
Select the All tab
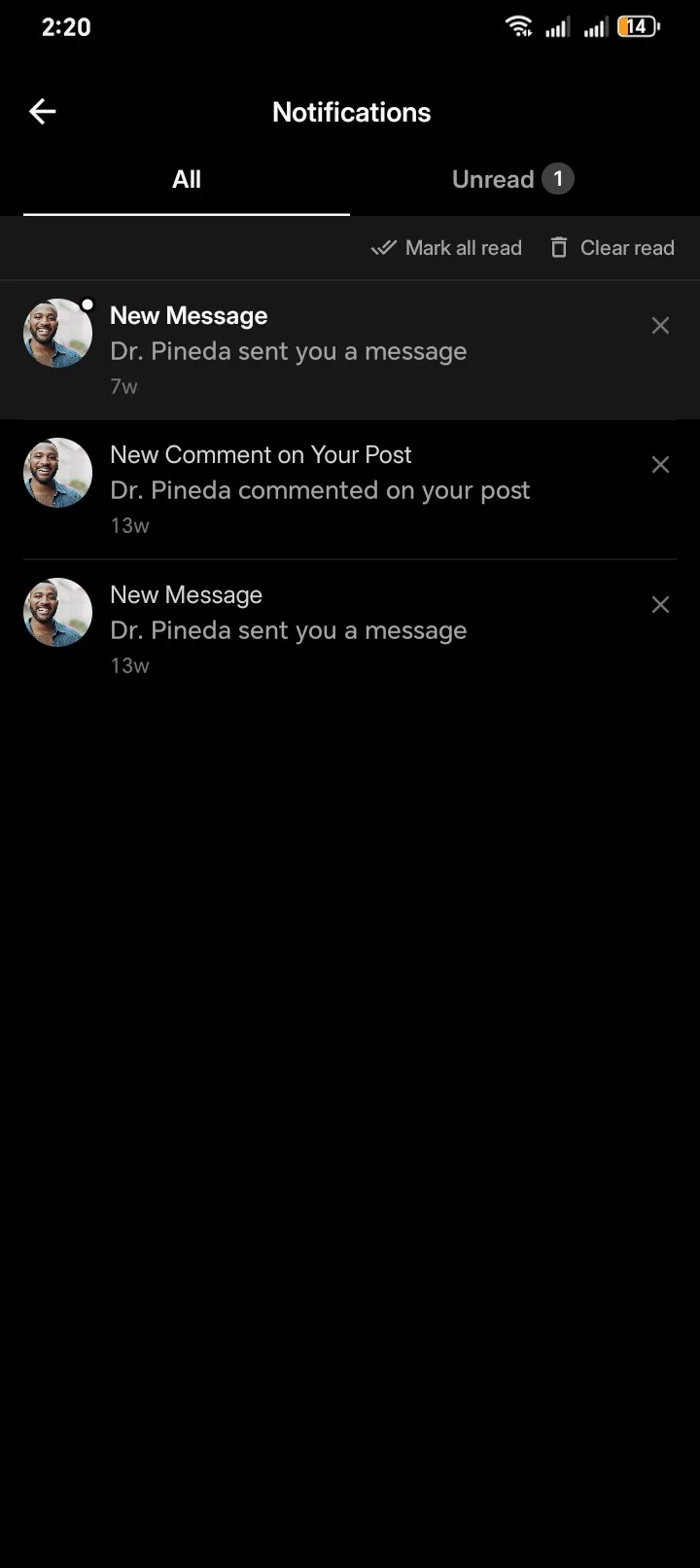[x=187, y=180]
